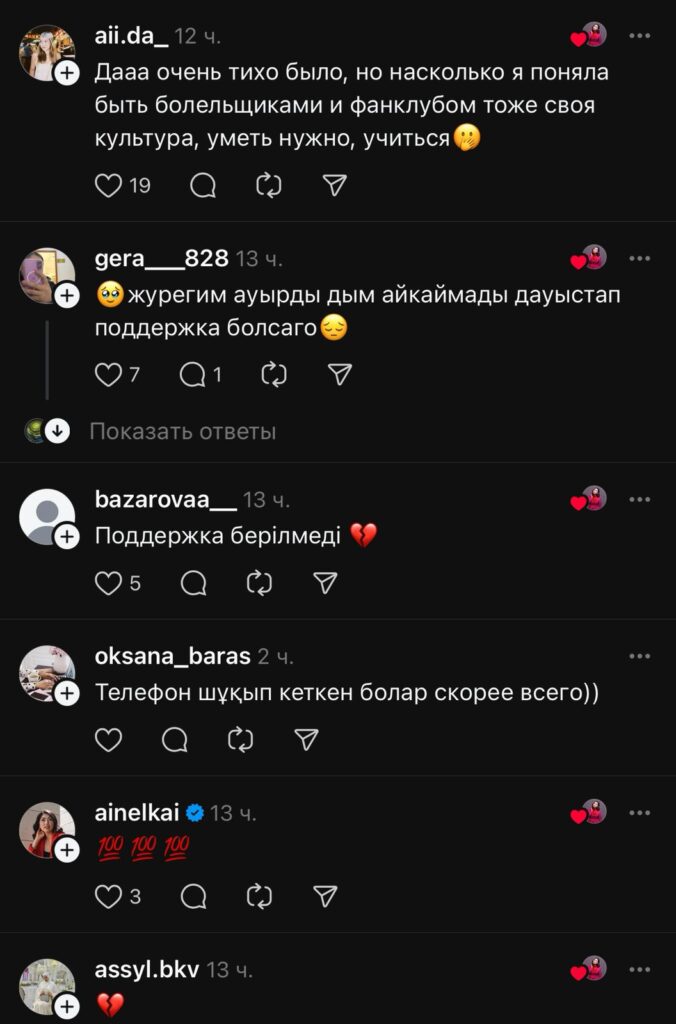
Task: Open oksana_baras profile from the username
Action: tap(172, 657)
